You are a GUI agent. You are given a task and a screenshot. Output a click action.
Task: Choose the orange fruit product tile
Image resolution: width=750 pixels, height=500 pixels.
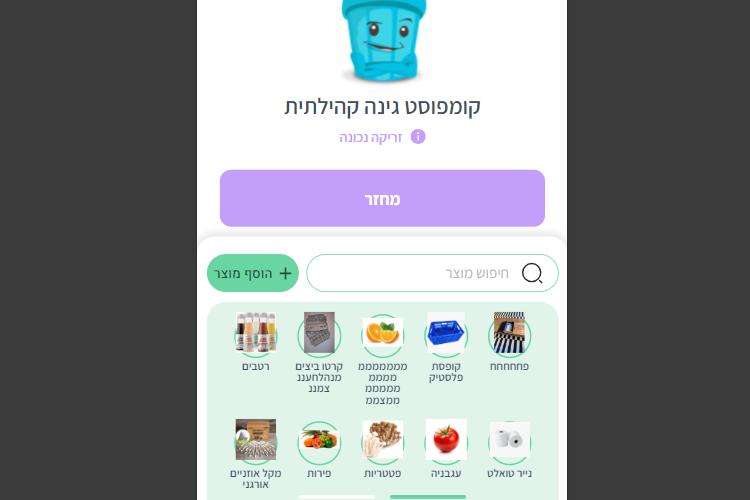[382, 335]
